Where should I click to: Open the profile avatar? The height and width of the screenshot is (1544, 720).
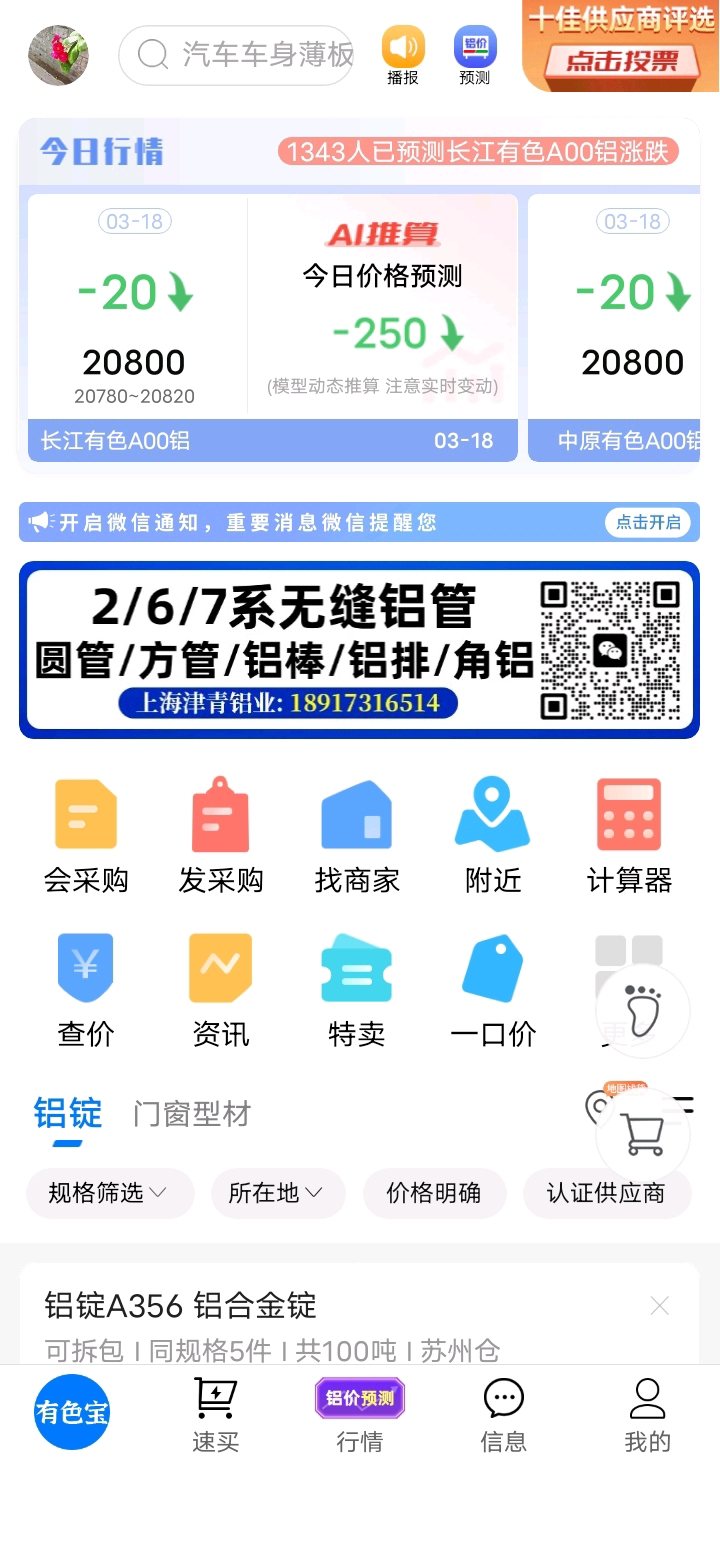58,55
